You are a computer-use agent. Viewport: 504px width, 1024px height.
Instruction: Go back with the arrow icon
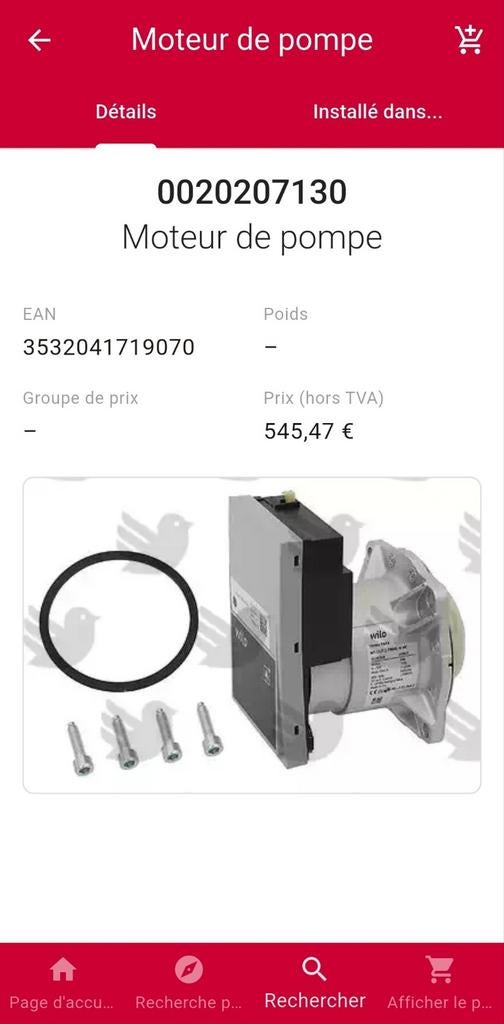point(39,40)
